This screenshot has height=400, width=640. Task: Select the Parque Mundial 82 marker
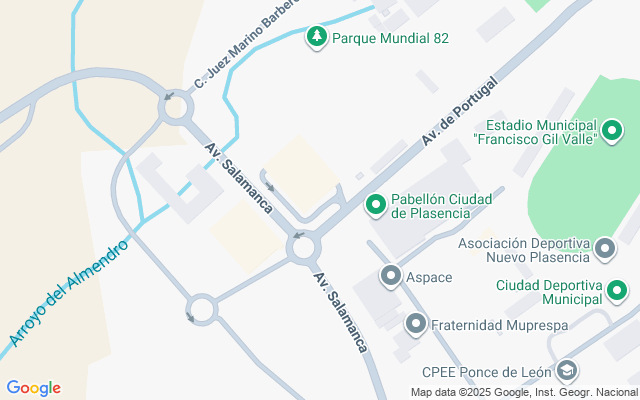317,37
